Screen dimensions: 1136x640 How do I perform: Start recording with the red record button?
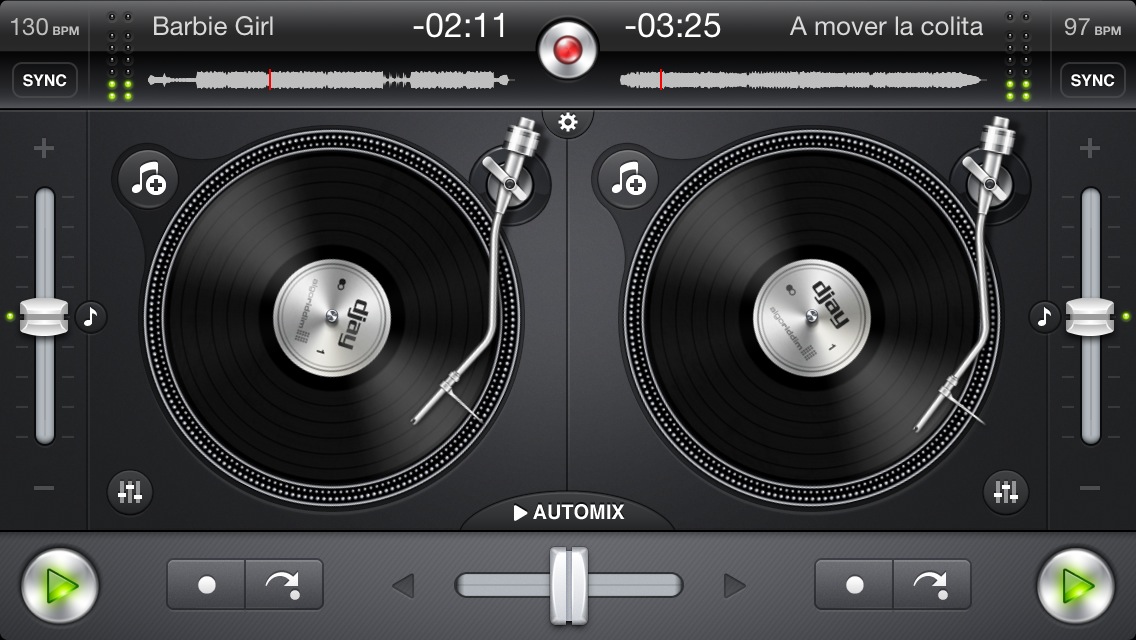click(x=567, y=48)
